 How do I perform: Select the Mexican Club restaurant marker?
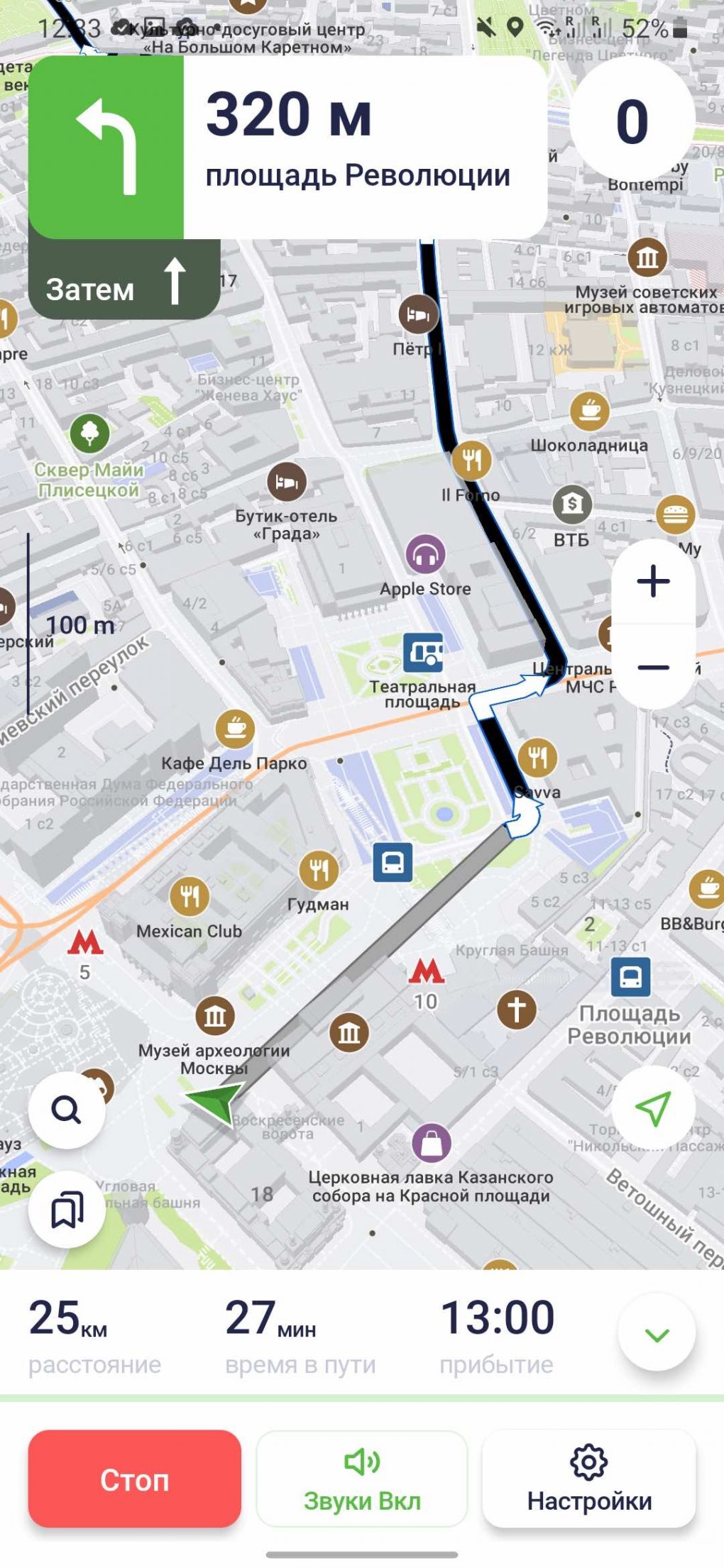pos(190,896)
